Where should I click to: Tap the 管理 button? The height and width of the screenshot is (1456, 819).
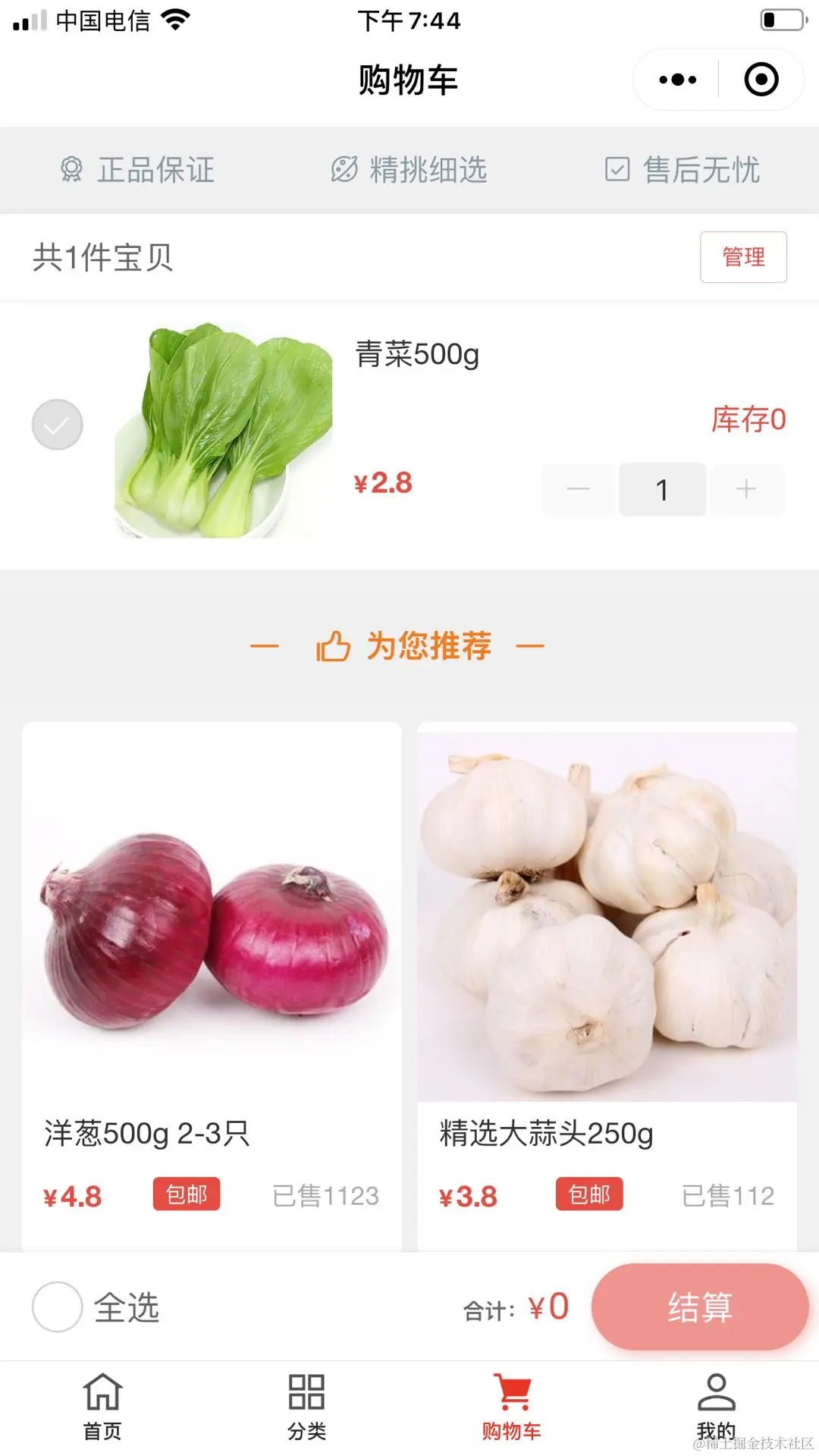[x=743, y=257]
